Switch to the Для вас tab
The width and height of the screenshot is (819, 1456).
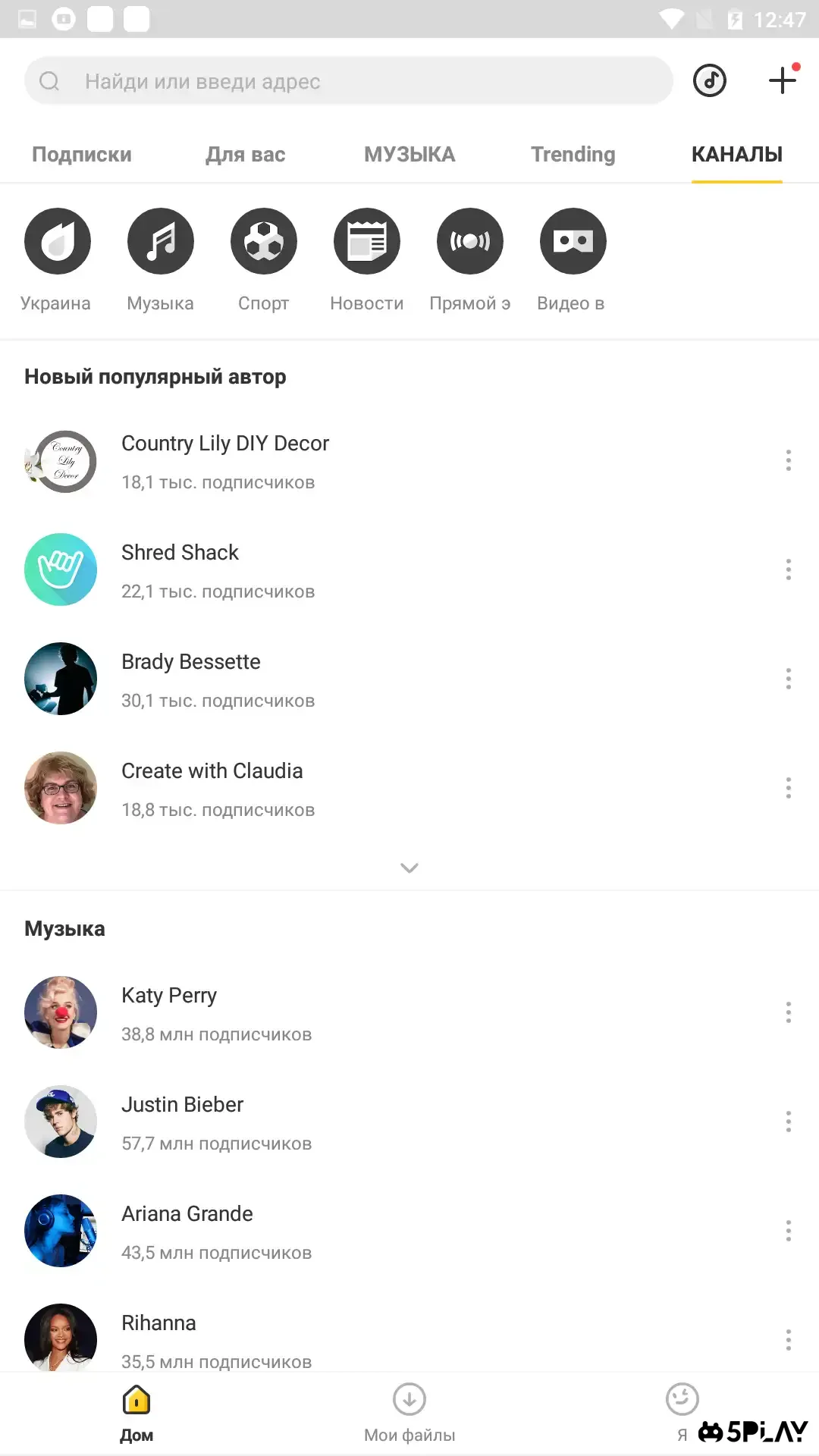[x=245, y=155]
